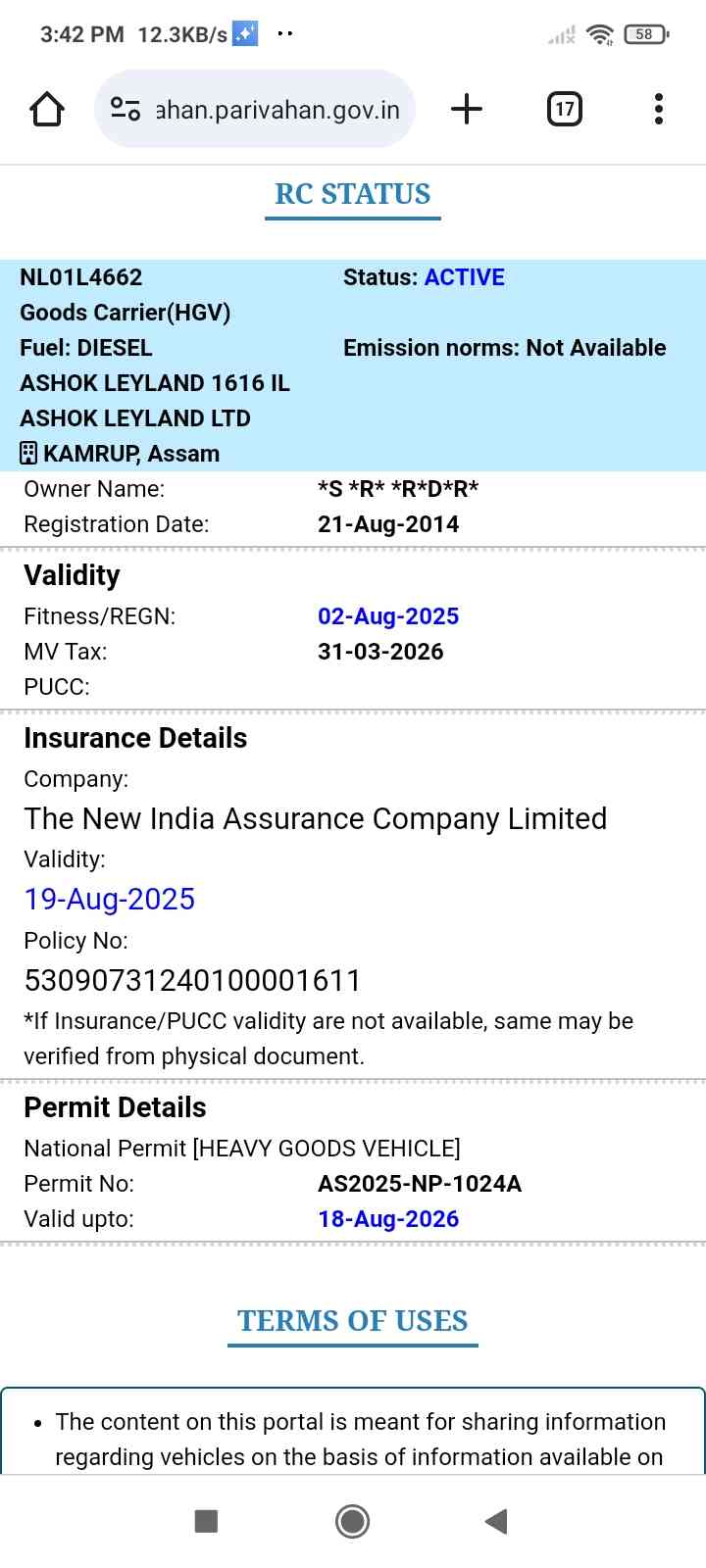Open the browser overflow menu

(x=659, y=109)
